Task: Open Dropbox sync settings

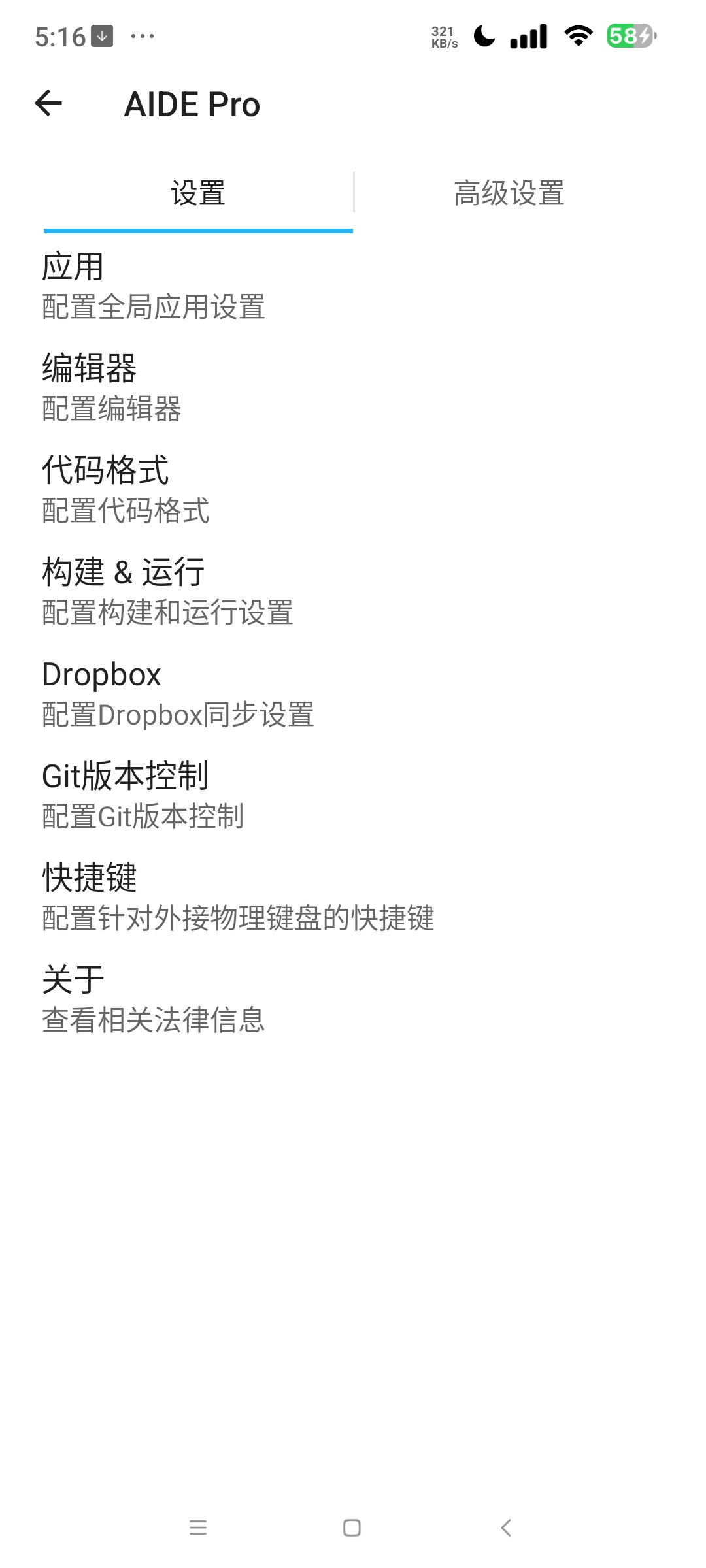Action: click(353, 693)
